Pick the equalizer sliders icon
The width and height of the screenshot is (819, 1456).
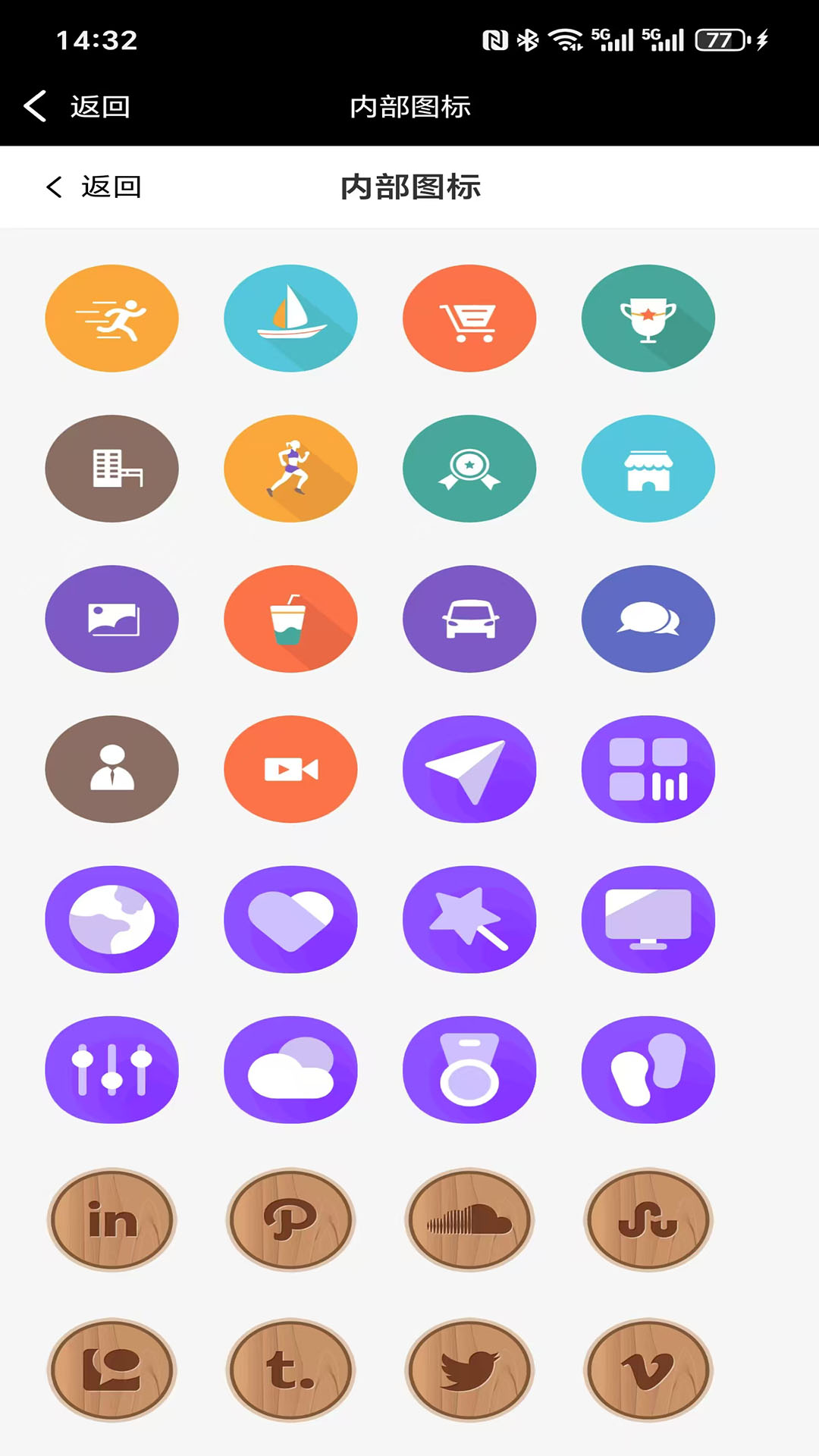[112, 1069]
